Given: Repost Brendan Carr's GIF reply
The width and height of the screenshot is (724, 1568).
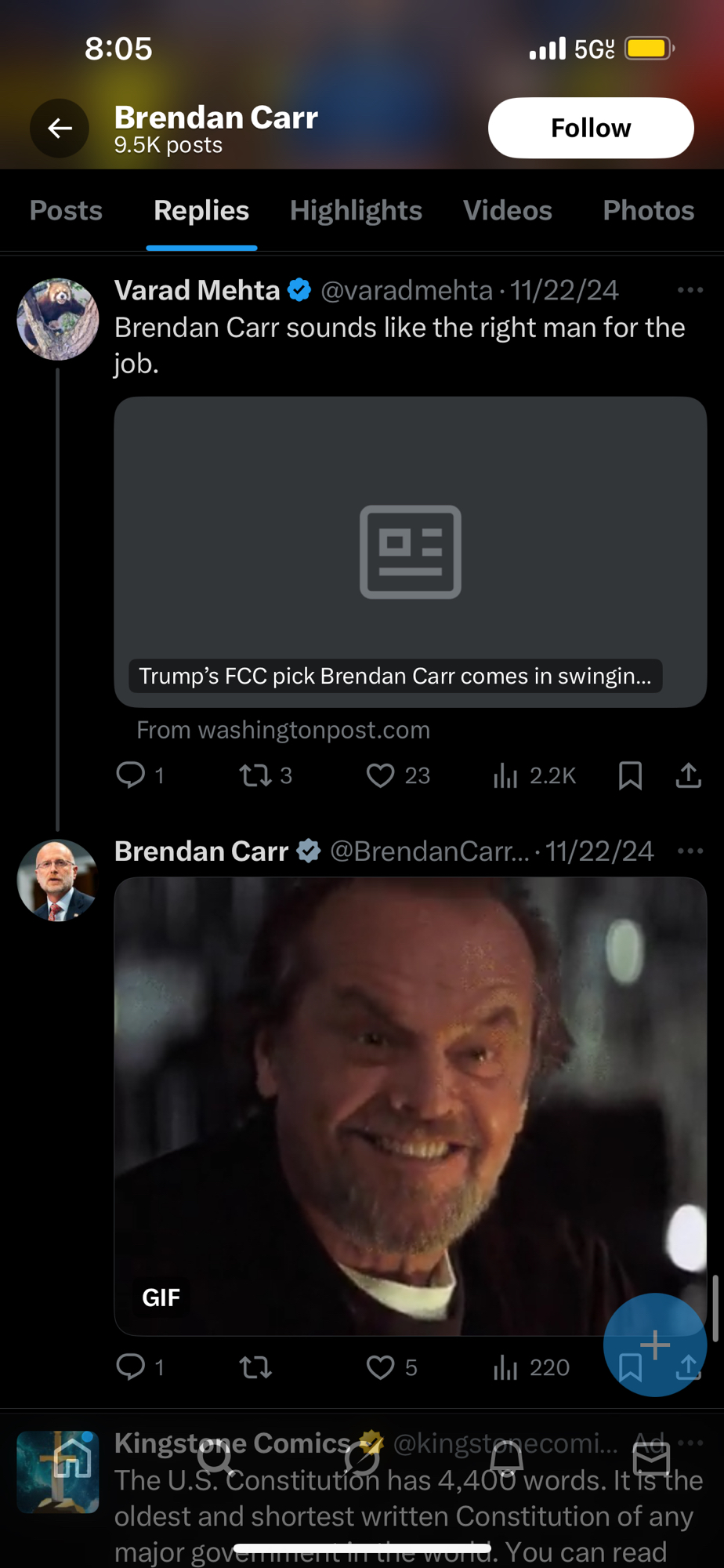Looking at the screenshot, I should point(255,1367).
